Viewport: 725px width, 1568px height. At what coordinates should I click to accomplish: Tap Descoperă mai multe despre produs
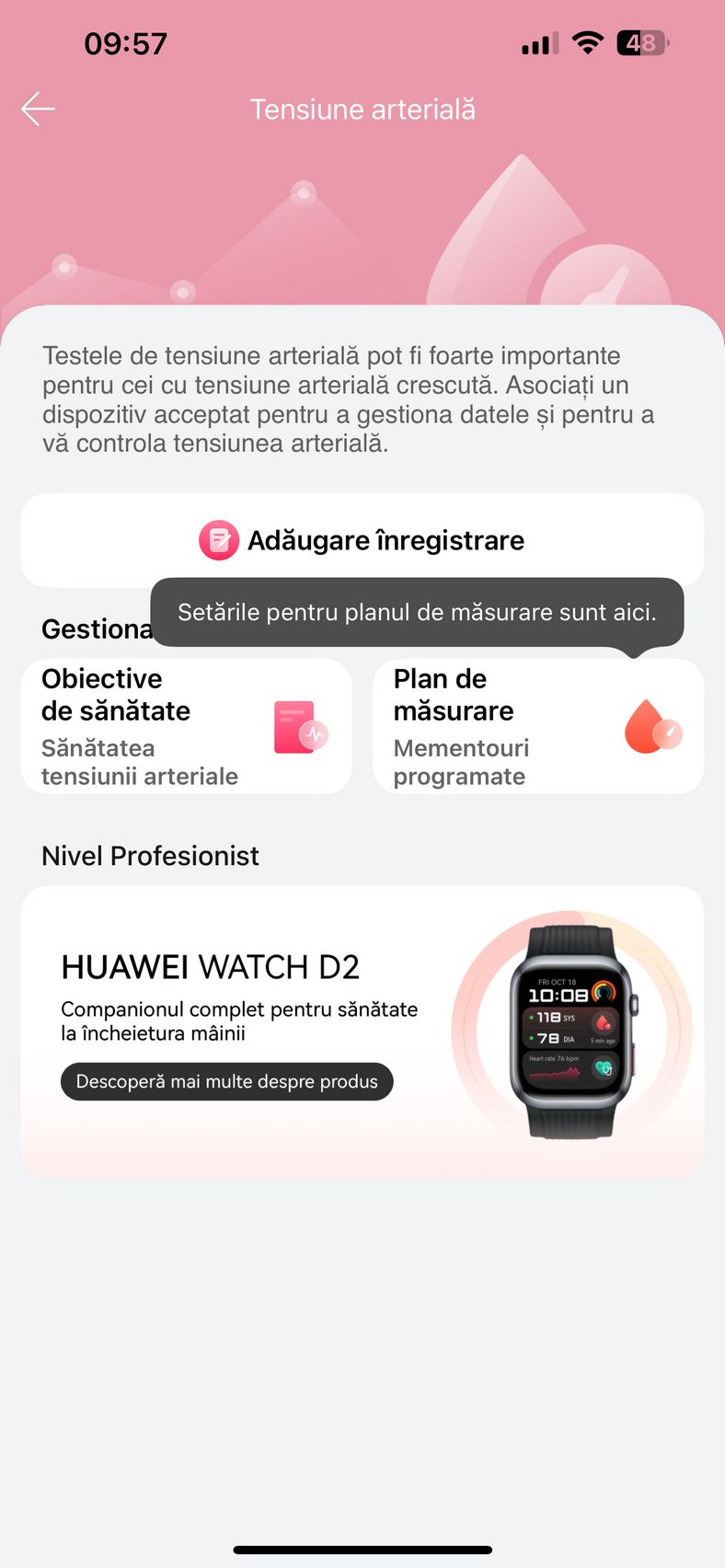click(227, 1081)
